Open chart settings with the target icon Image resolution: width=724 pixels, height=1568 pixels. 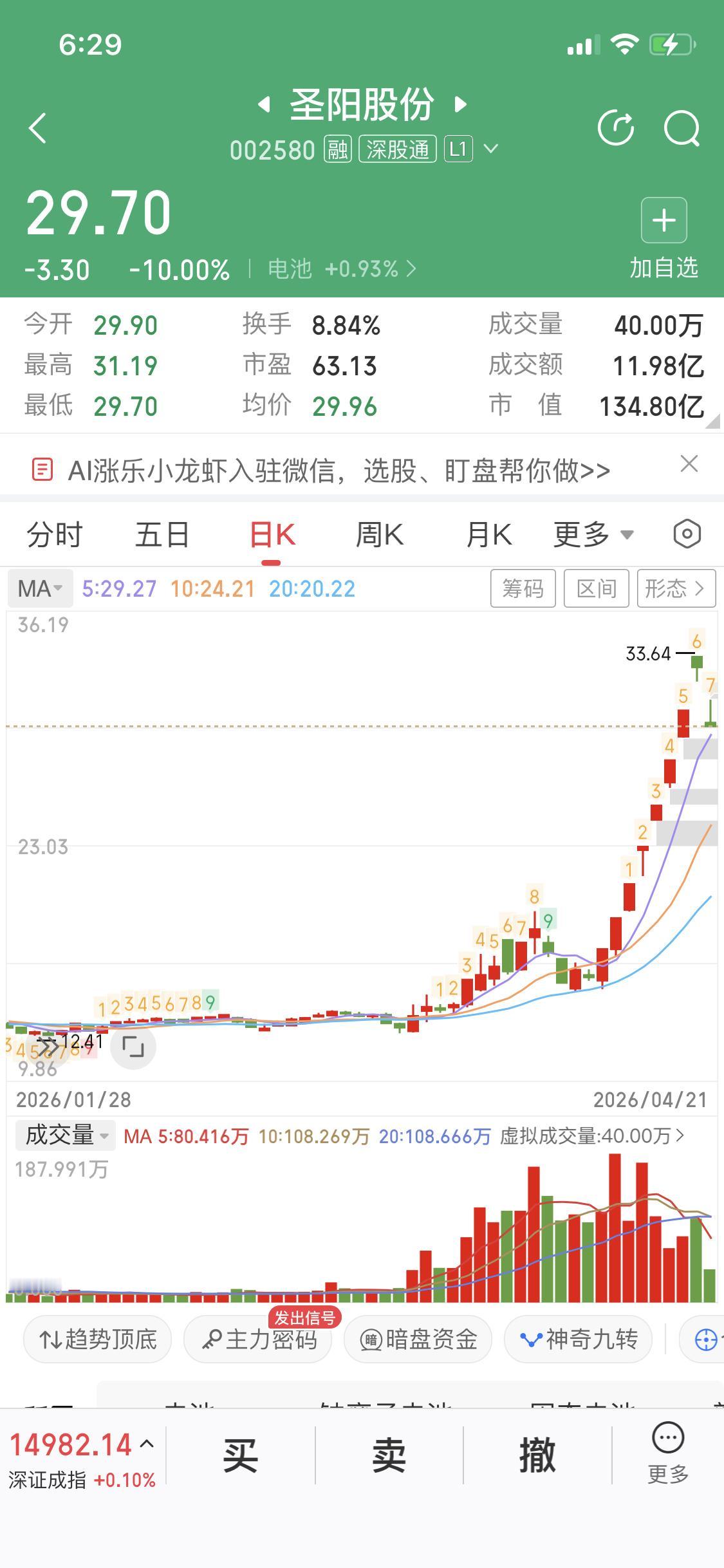(687, 533)
